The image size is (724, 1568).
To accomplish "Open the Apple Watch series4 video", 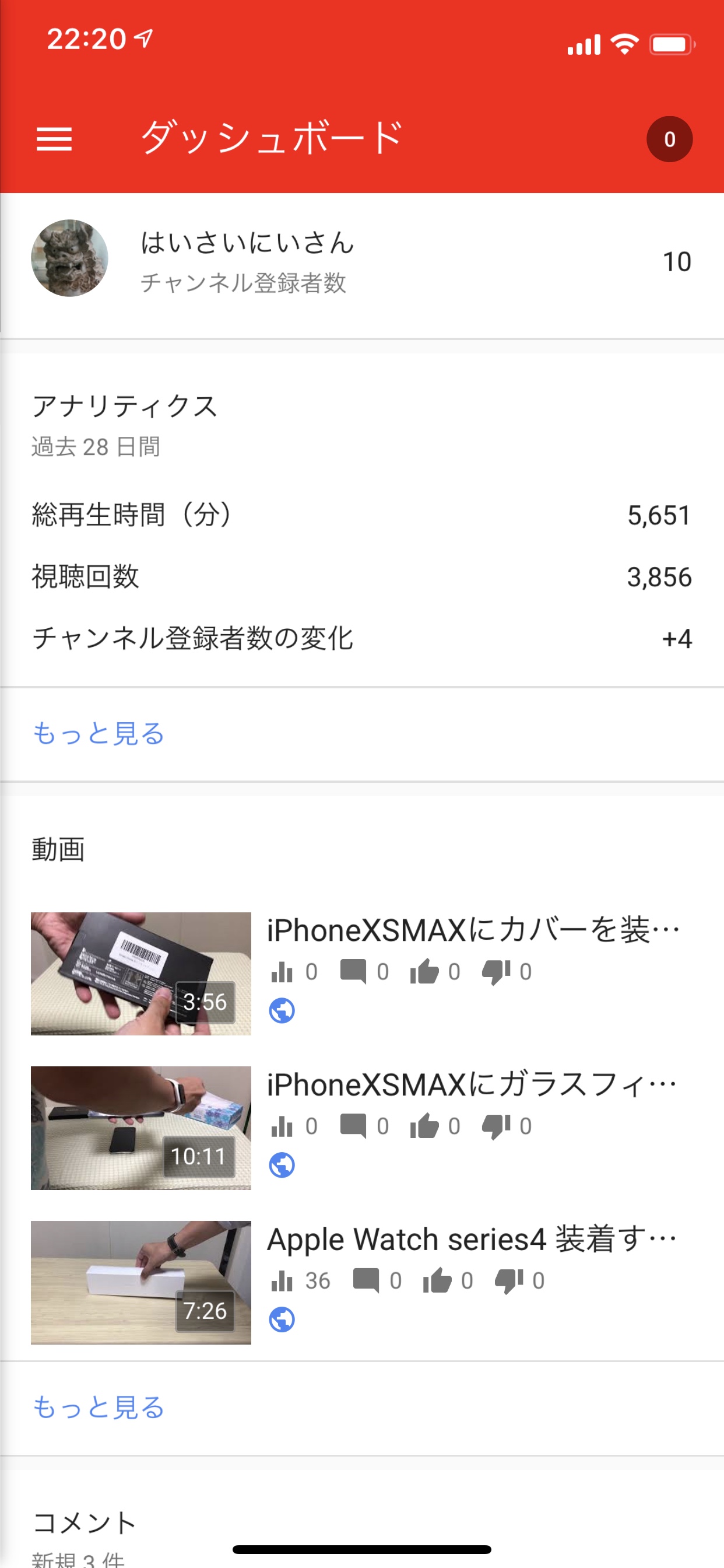I will click(x=361, y=1282).
